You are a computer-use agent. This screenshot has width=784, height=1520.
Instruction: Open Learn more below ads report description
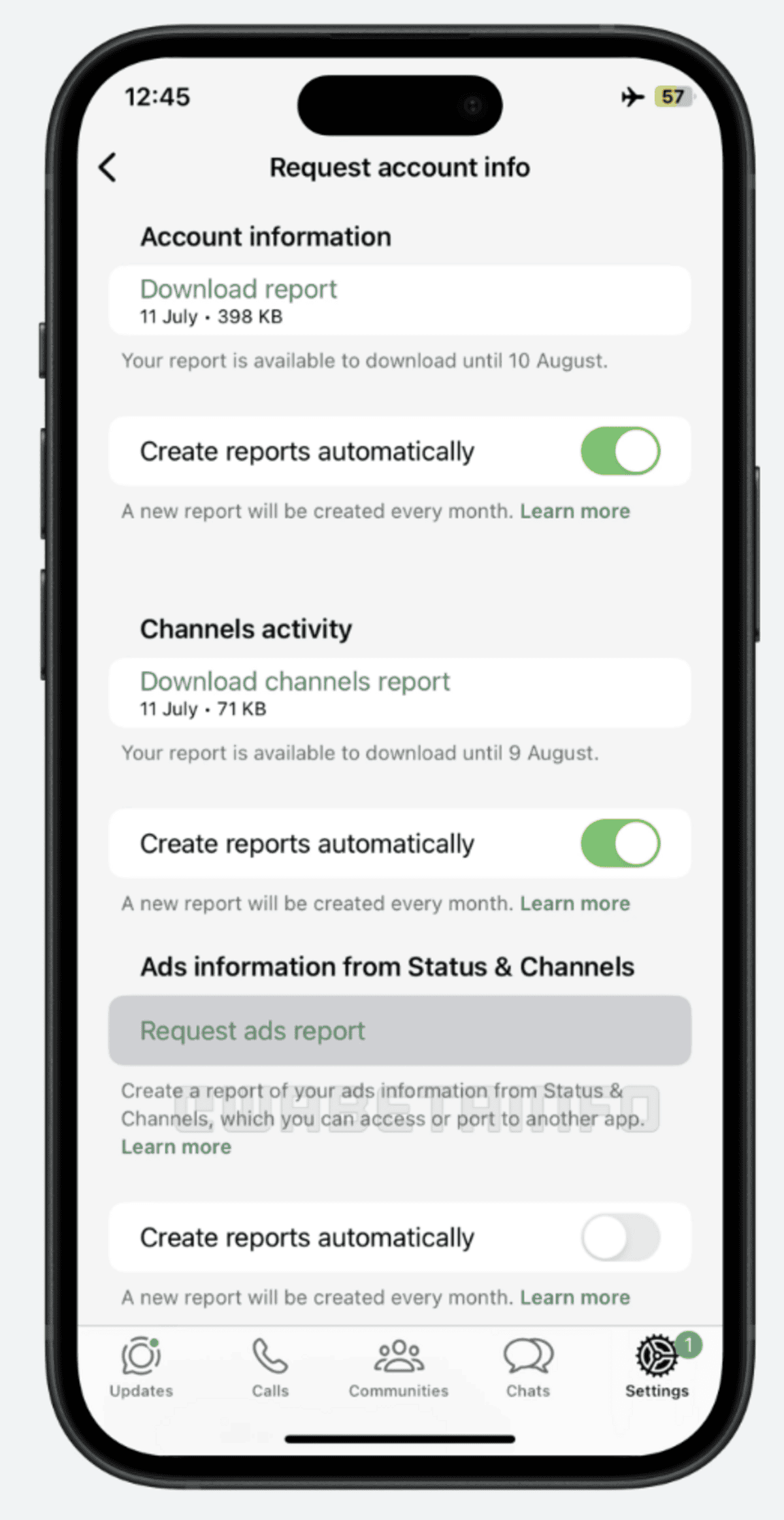176,1147
